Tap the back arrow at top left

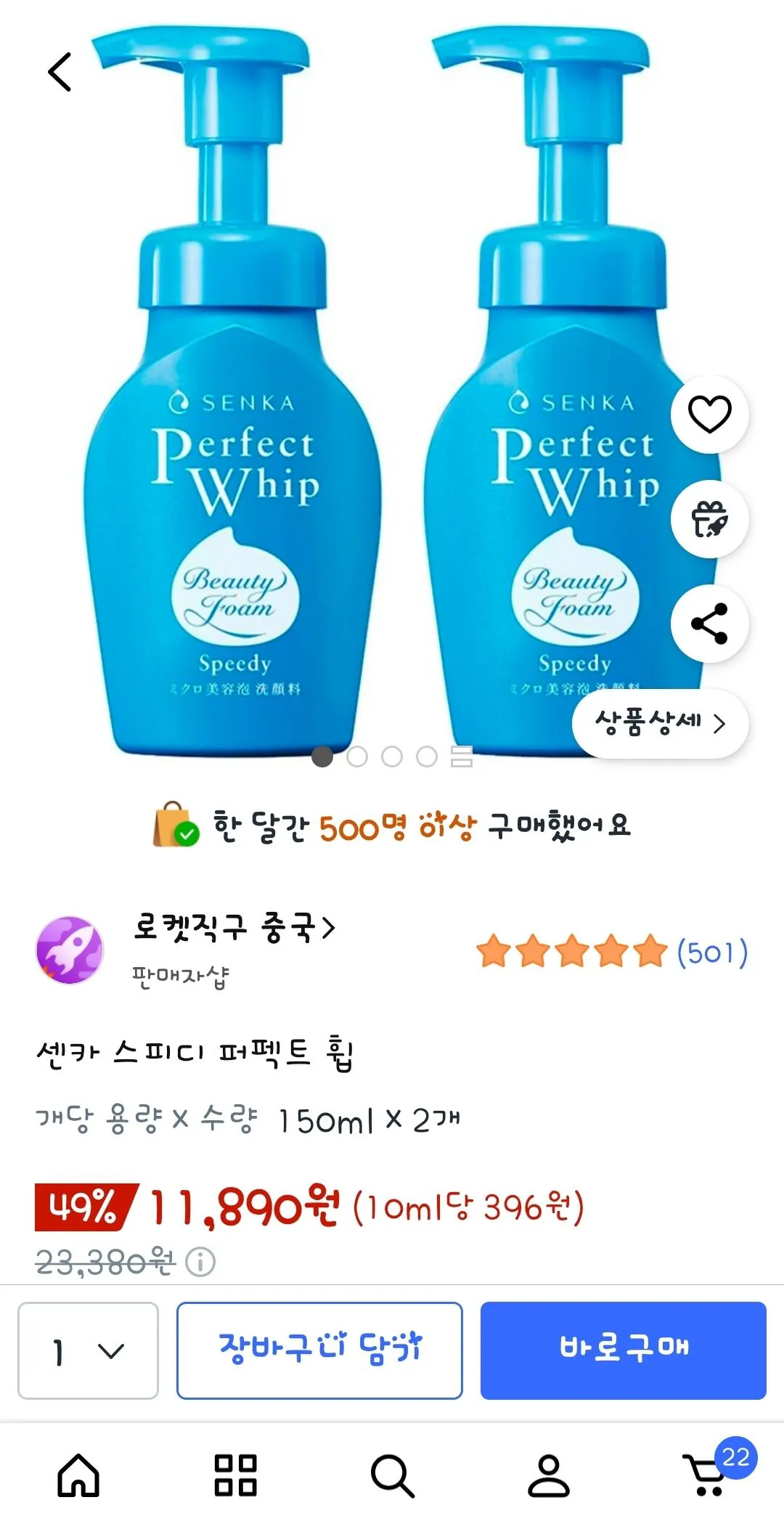coord(61,73)
